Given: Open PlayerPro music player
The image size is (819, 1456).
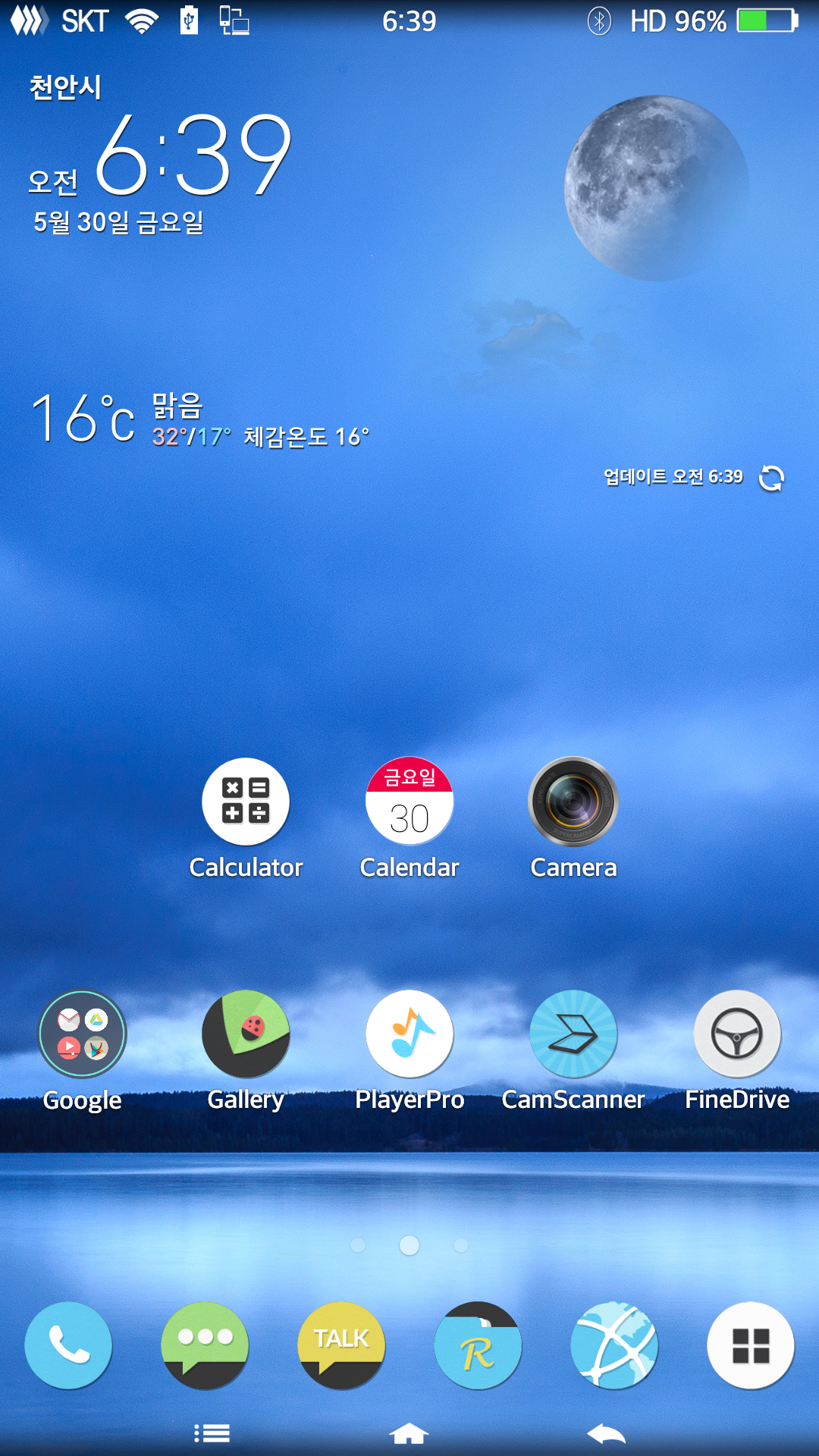Looking at the screenshot, I should (409, 1034).
